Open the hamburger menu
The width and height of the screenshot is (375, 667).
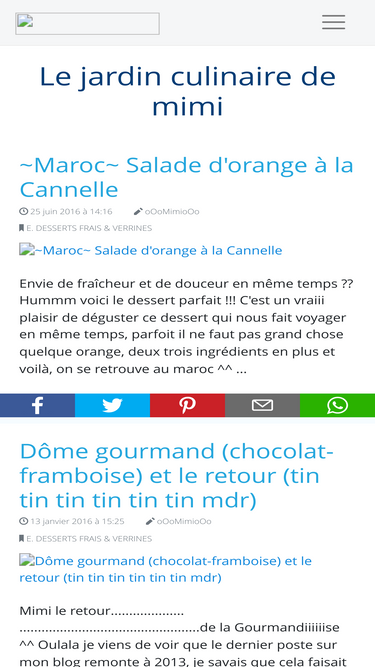[x=333, y=22]
